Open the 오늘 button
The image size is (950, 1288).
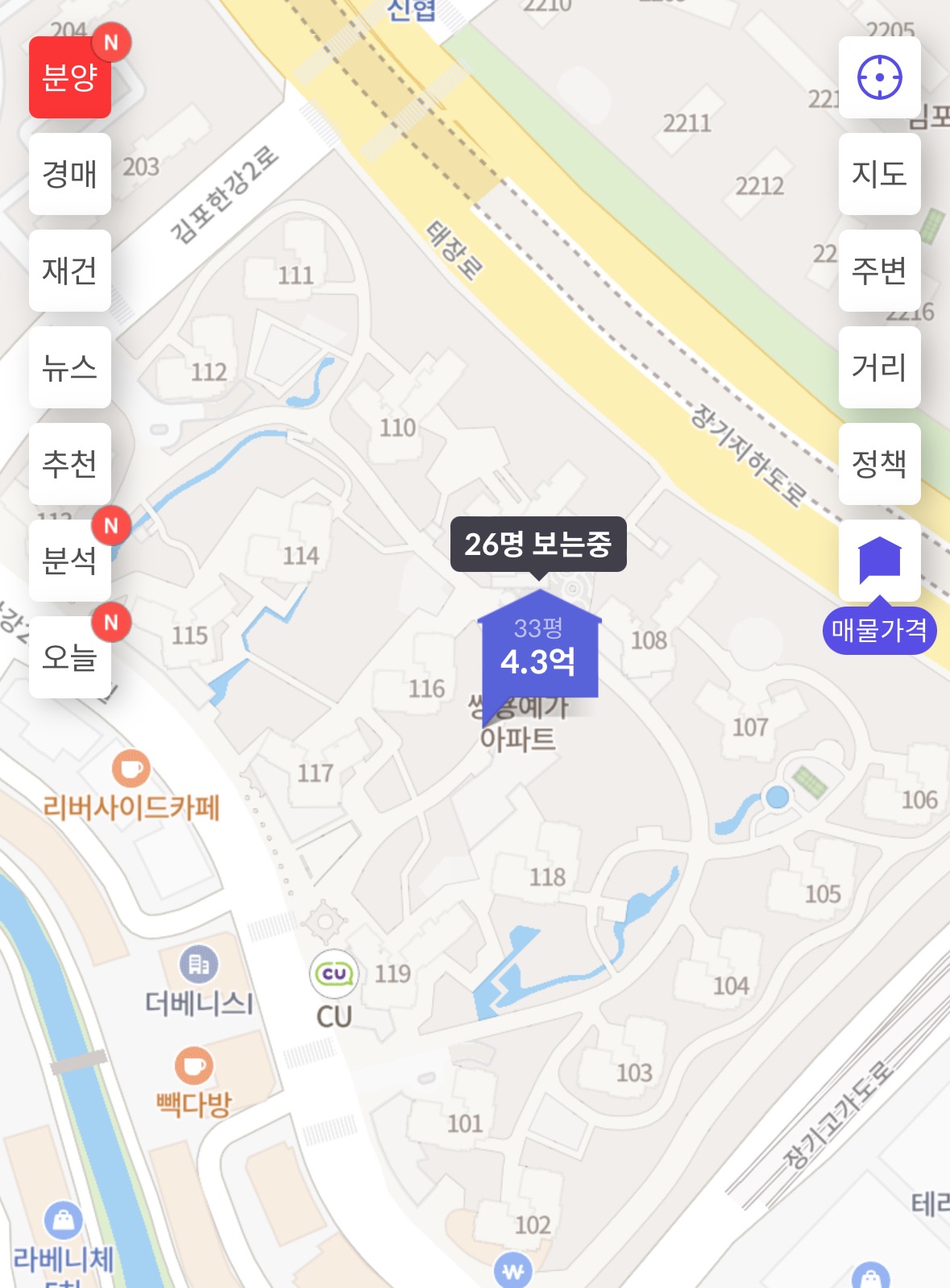[70, 657]
